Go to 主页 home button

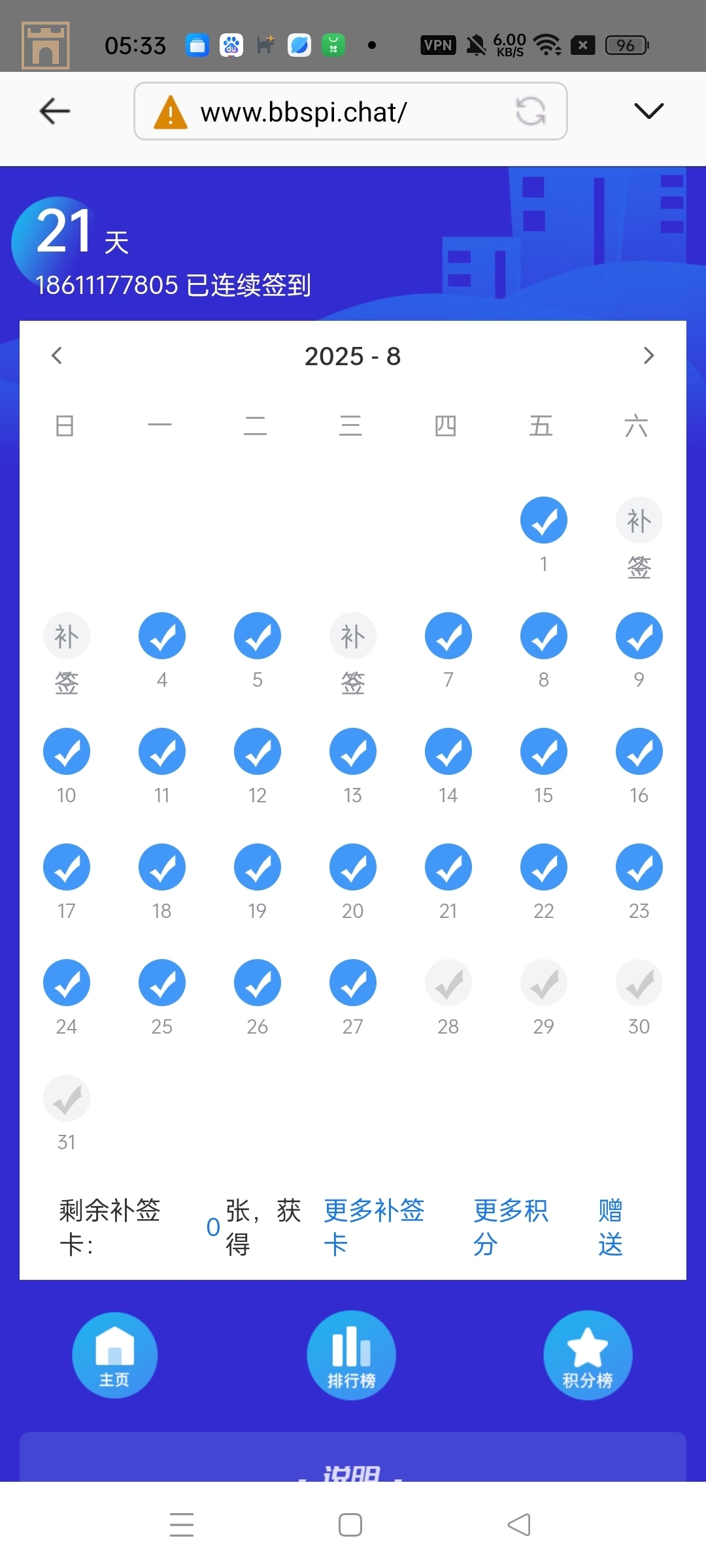114,1355
